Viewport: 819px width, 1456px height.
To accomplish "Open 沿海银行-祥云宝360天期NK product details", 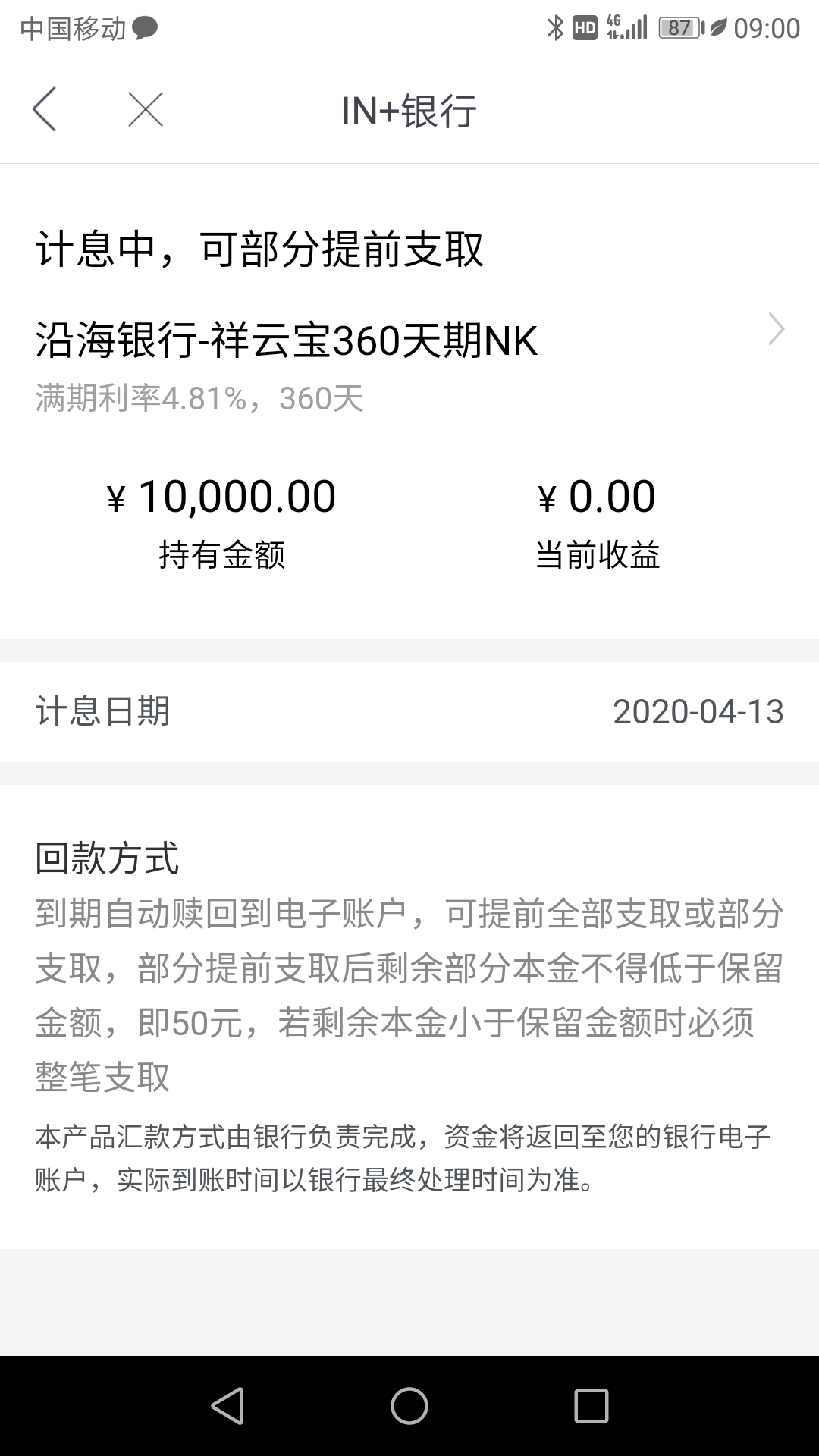I will [409, 340].
